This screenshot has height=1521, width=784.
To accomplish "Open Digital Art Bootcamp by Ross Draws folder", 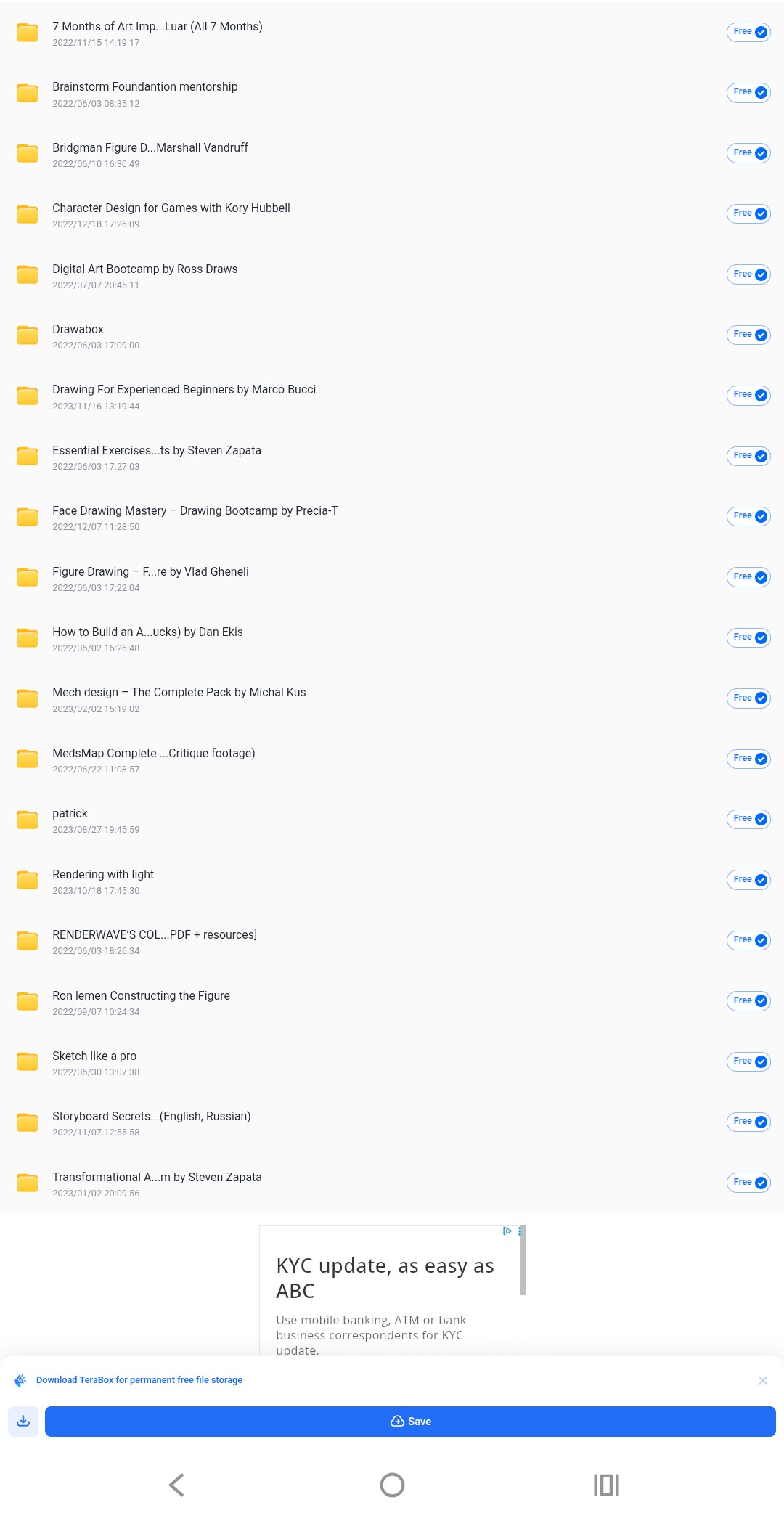I will [145, 269].
